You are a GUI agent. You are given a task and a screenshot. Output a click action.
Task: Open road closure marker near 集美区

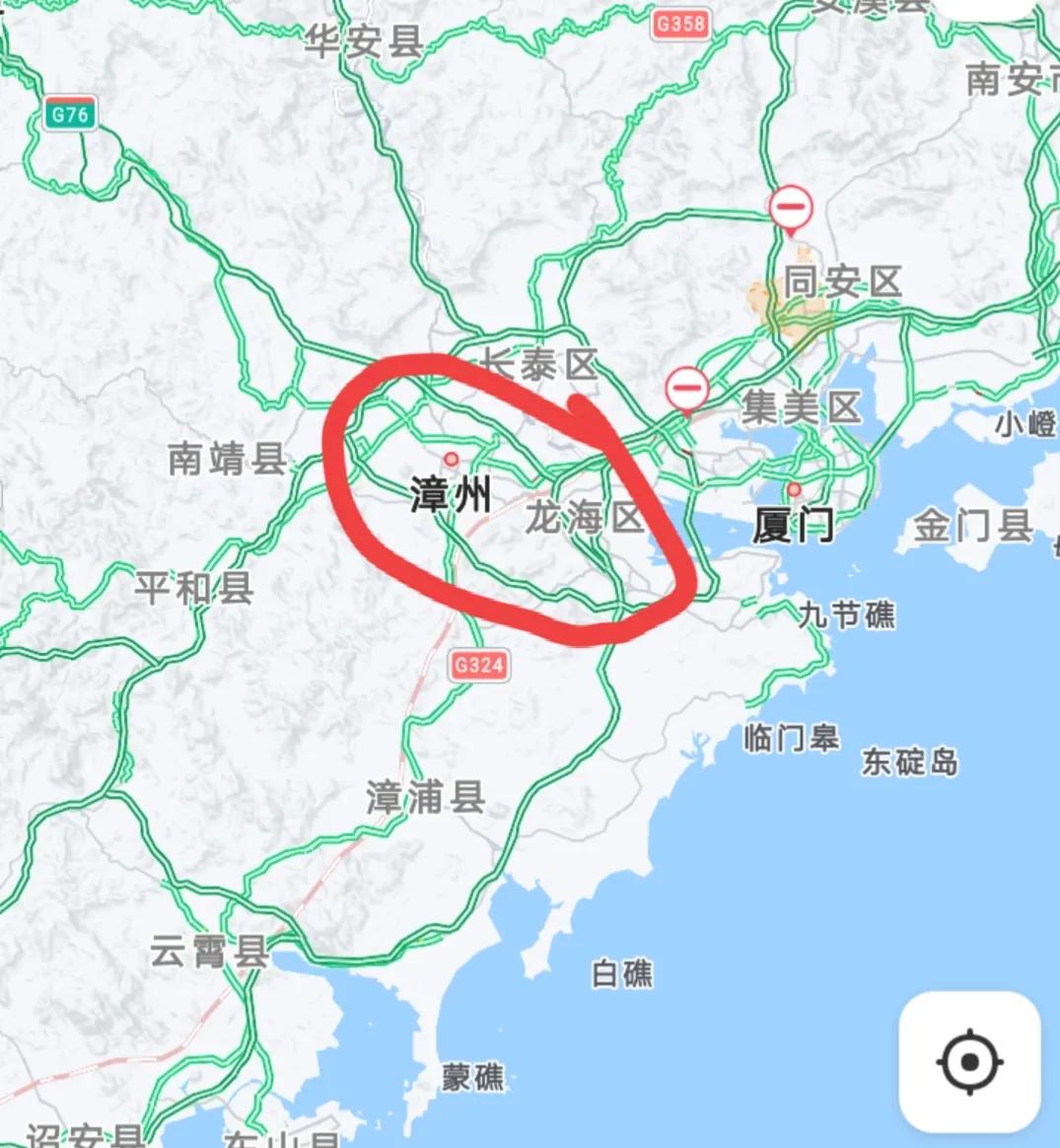686,389
